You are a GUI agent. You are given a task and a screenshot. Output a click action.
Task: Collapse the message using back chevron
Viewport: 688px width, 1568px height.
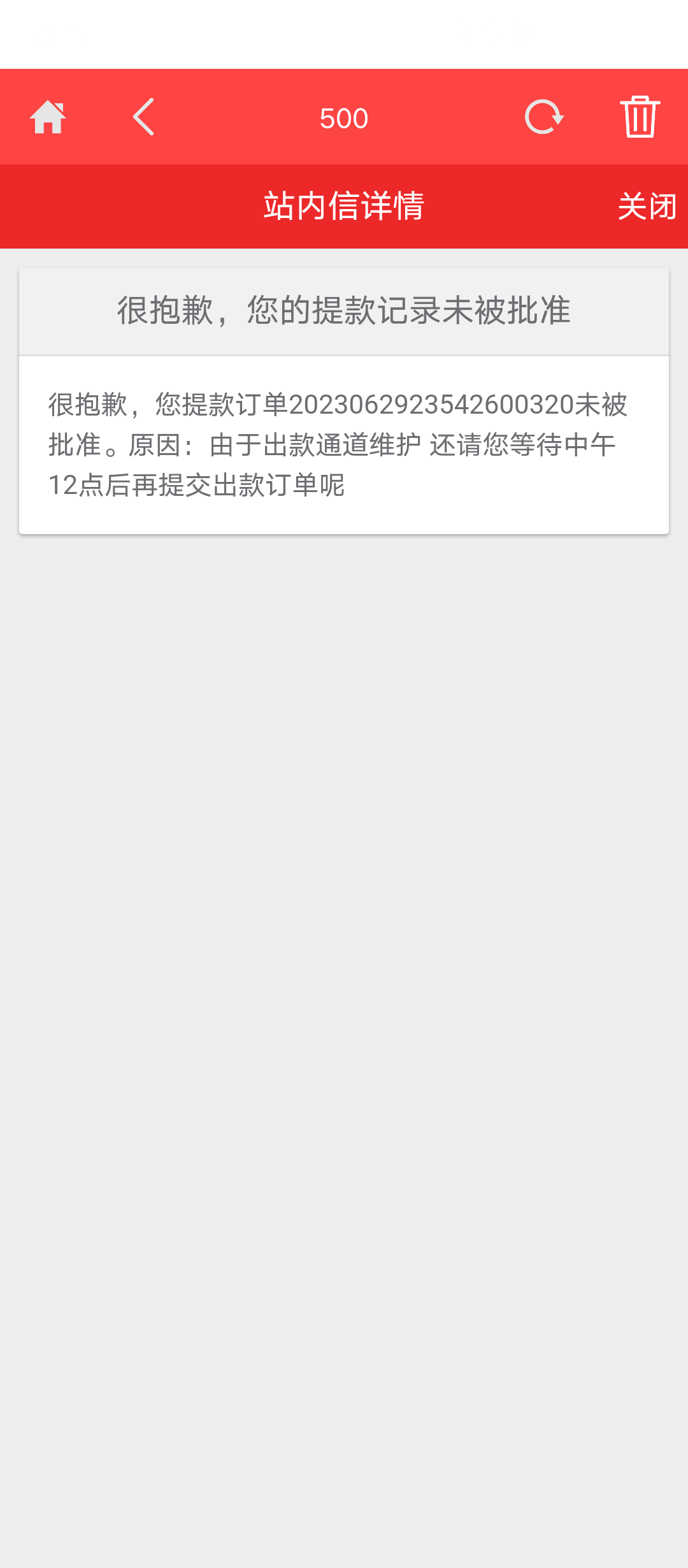(x=143, y=117)
